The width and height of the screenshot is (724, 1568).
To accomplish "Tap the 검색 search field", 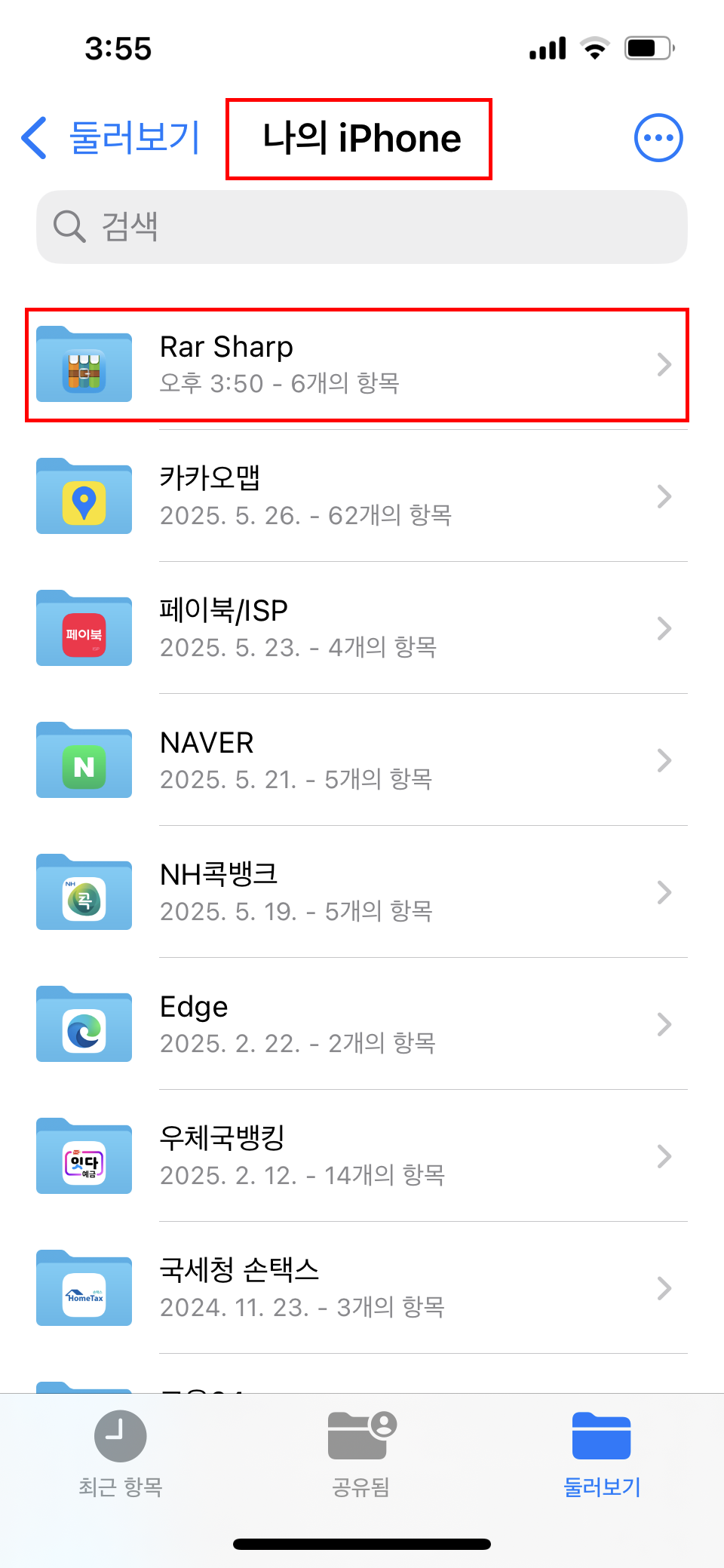I will pyautogui.click(x=362, y=226).
